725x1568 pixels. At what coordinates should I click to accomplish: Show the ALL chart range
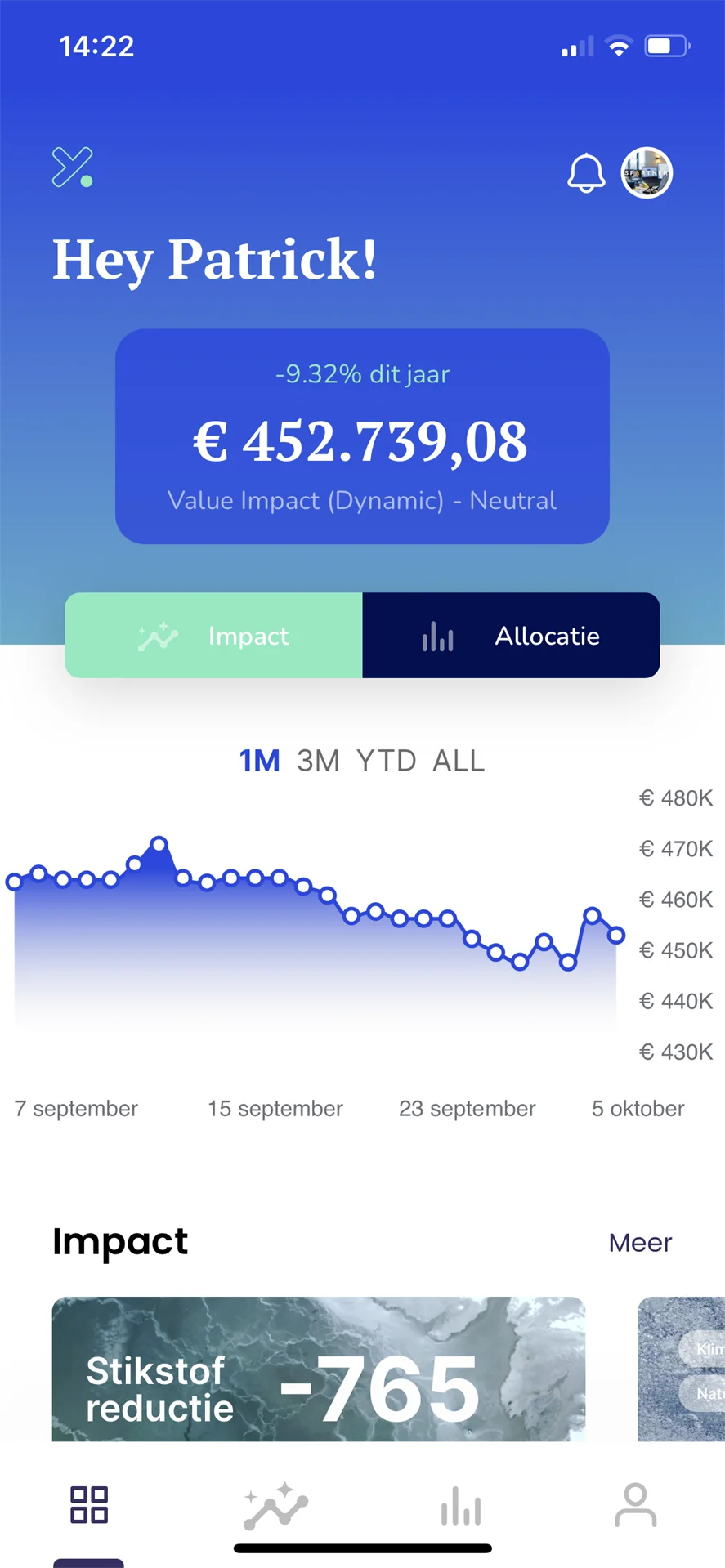coord(459,761)
